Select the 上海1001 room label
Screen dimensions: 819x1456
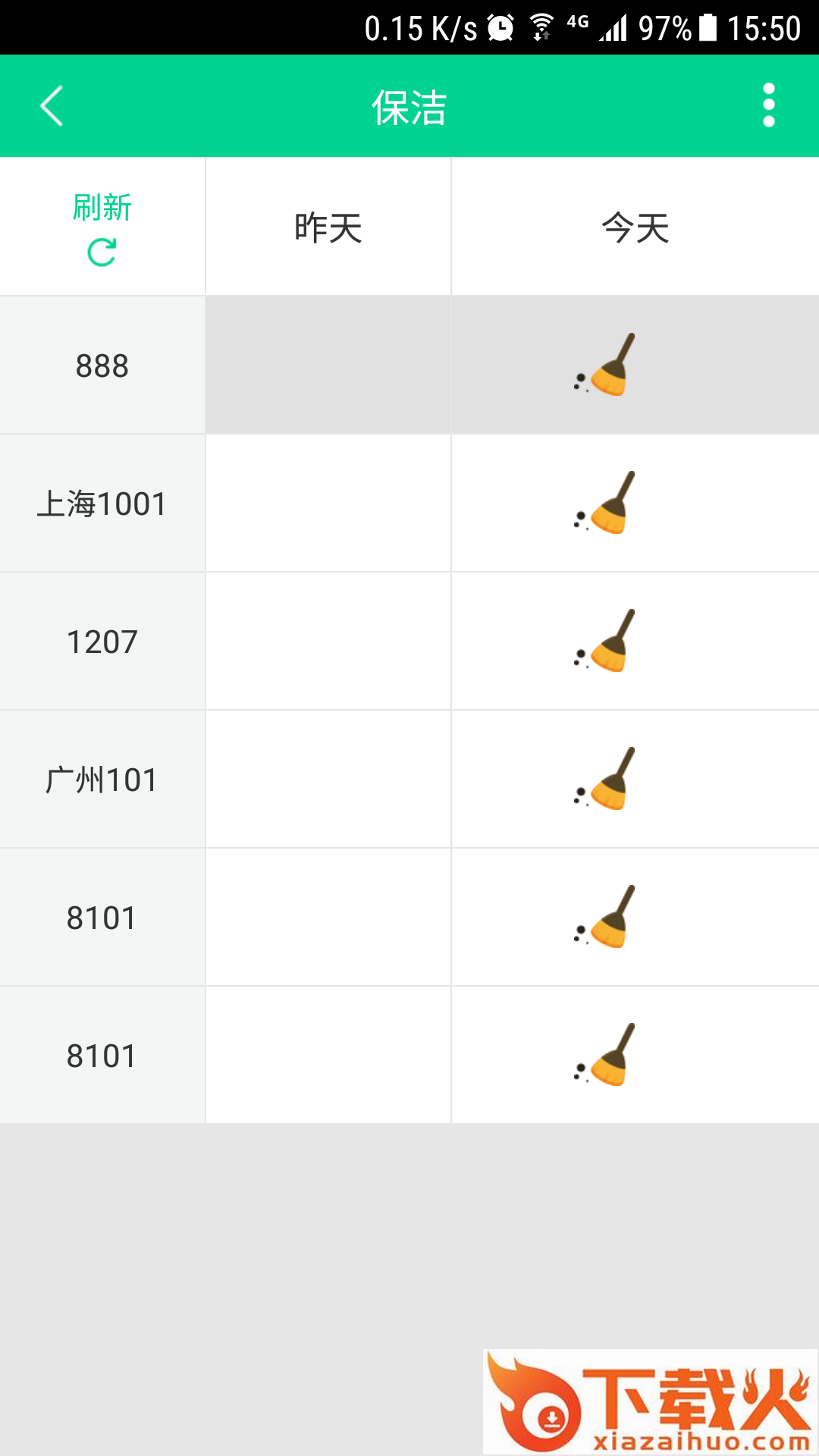click(x=102, y=503)
